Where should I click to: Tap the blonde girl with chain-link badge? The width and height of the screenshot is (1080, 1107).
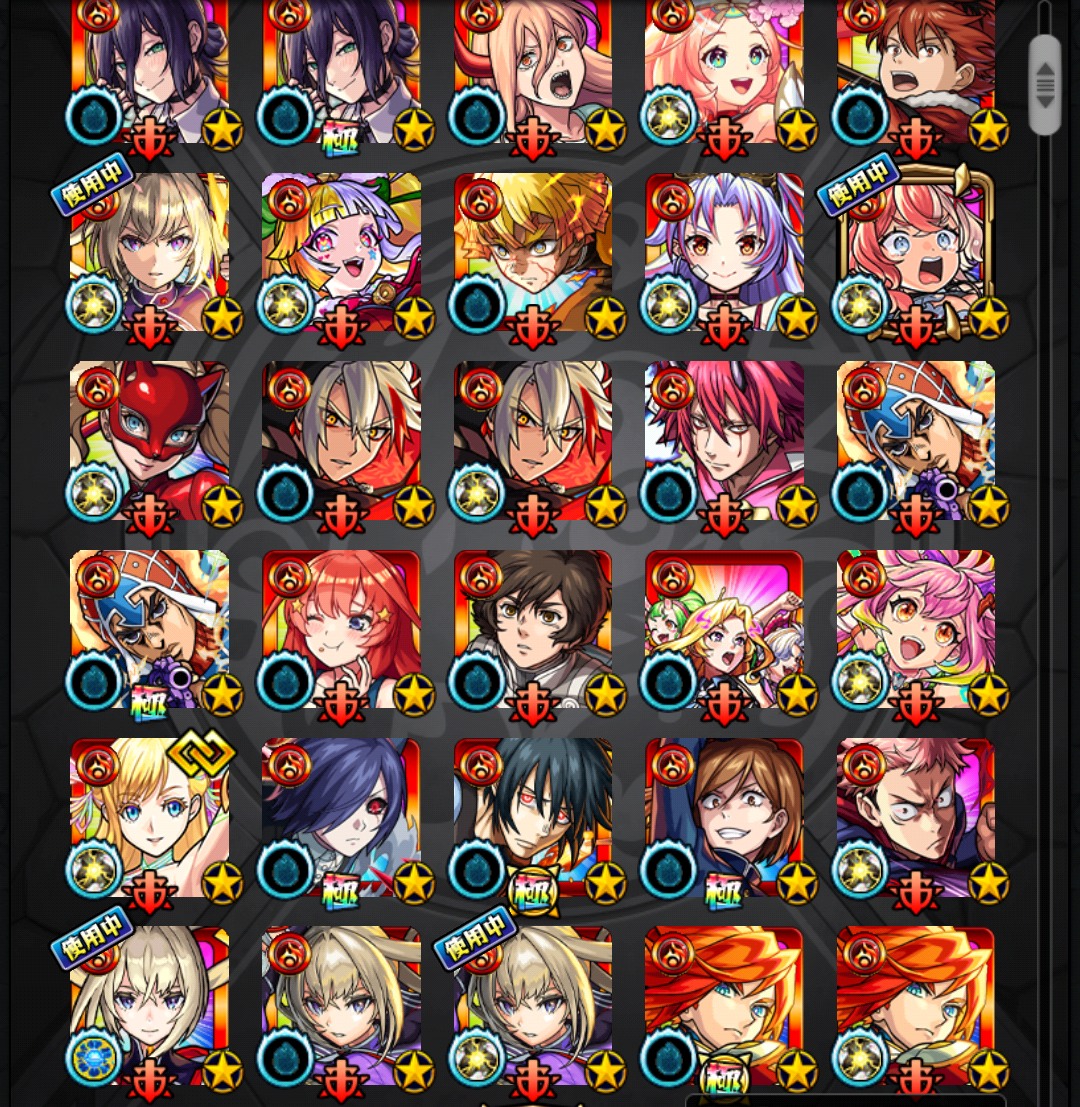pos(150,817)
